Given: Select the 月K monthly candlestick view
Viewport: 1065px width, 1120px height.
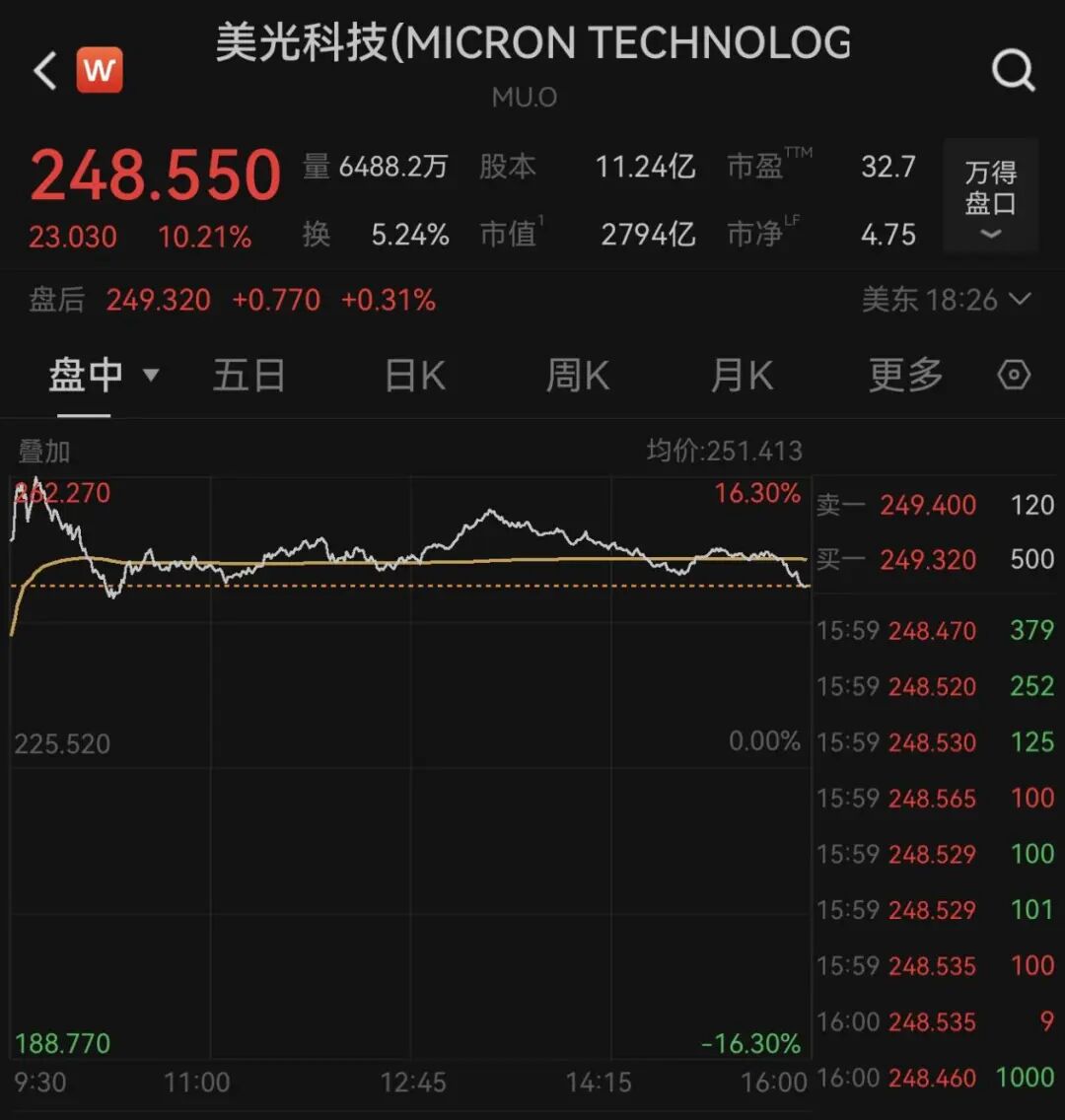Looking at the screenshot, I should pos(741,376).
